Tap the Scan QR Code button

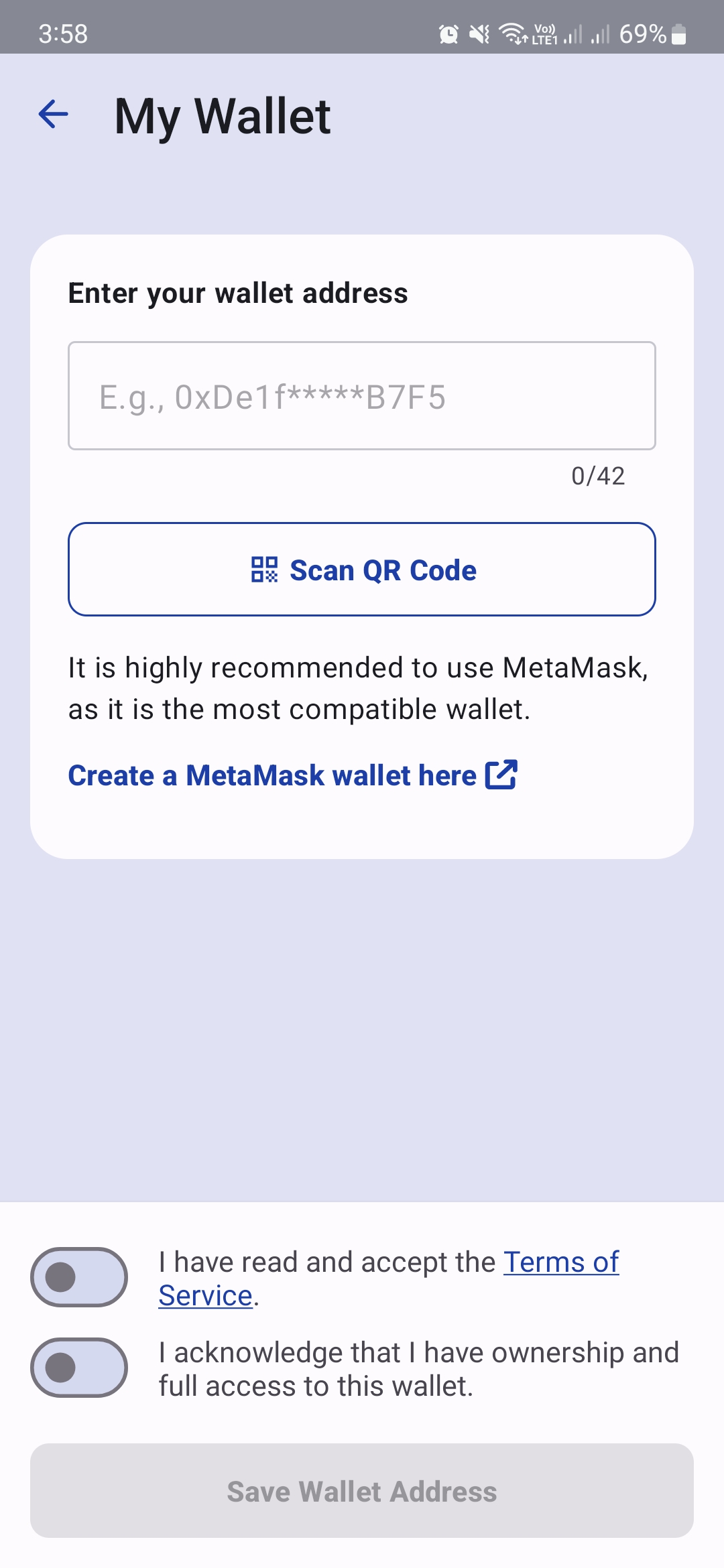(362, 570)
